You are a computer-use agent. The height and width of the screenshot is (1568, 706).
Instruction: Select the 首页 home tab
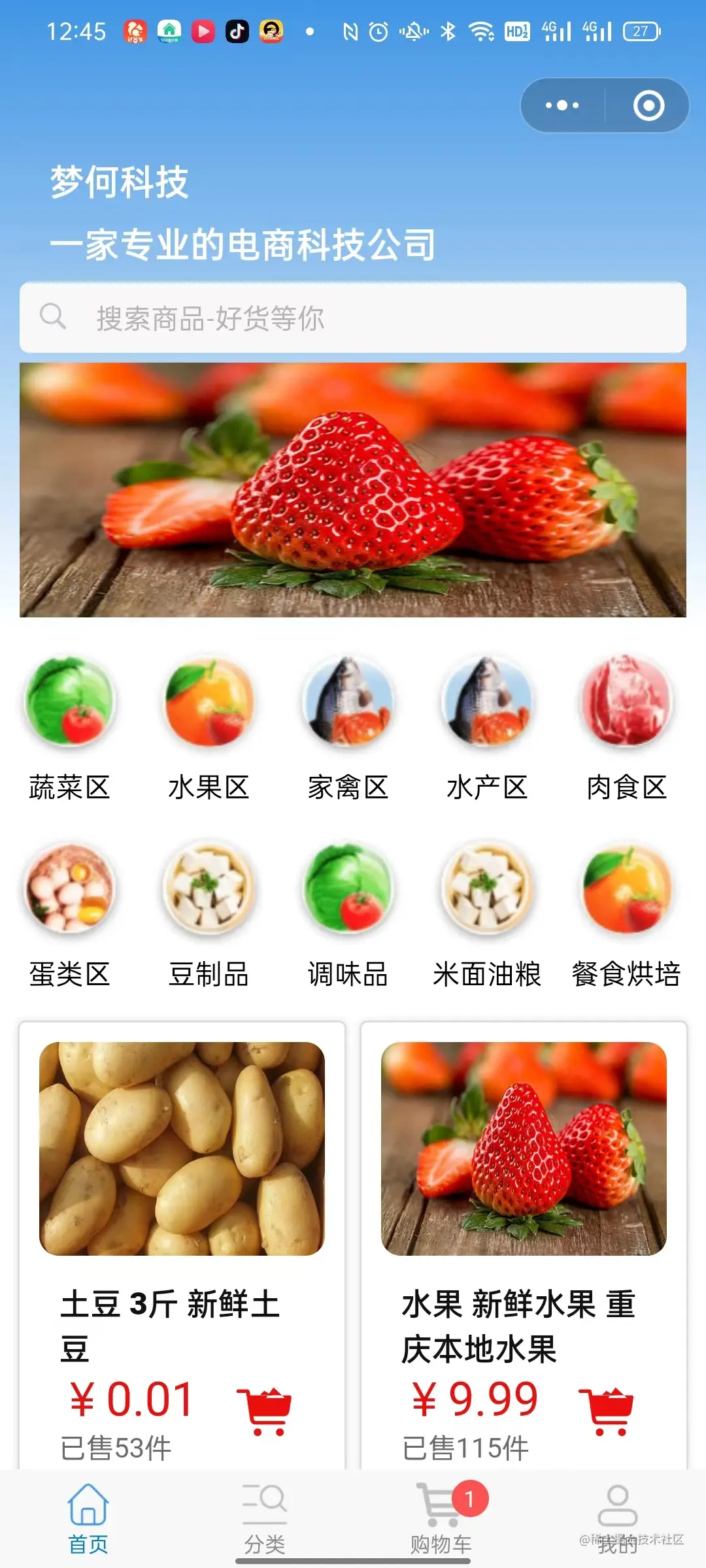point(88,1516)
